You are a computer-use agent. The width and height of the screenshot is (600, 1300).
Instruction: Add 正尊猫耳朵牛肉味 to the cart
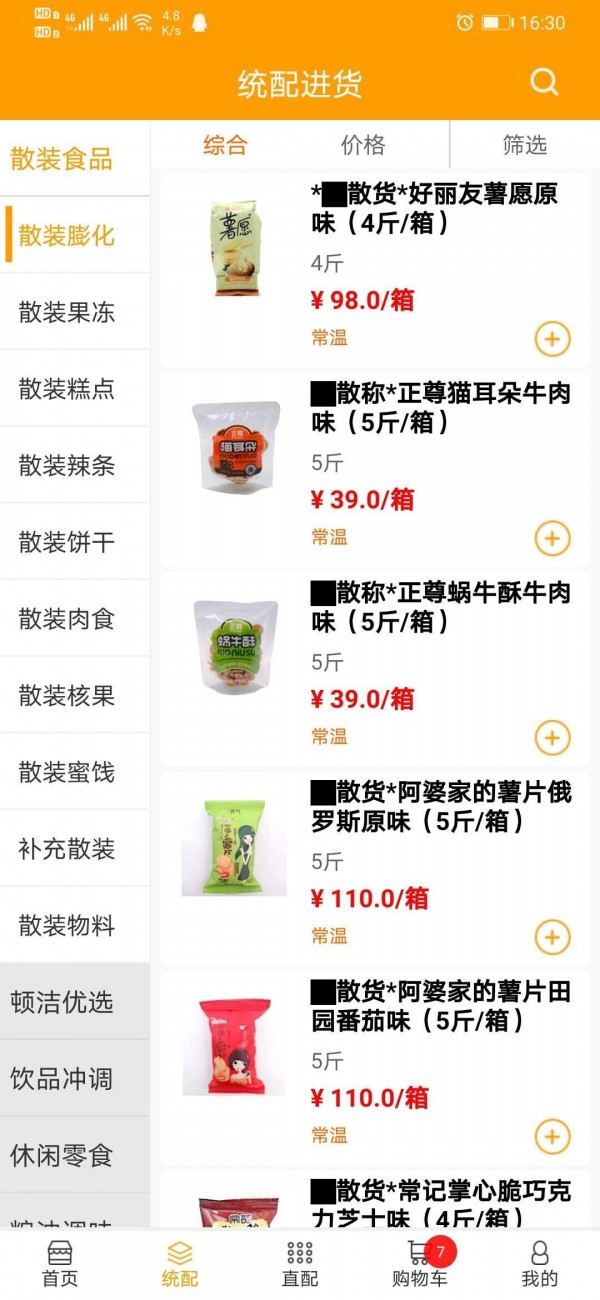pyautogui.click(x=552, y=538)
